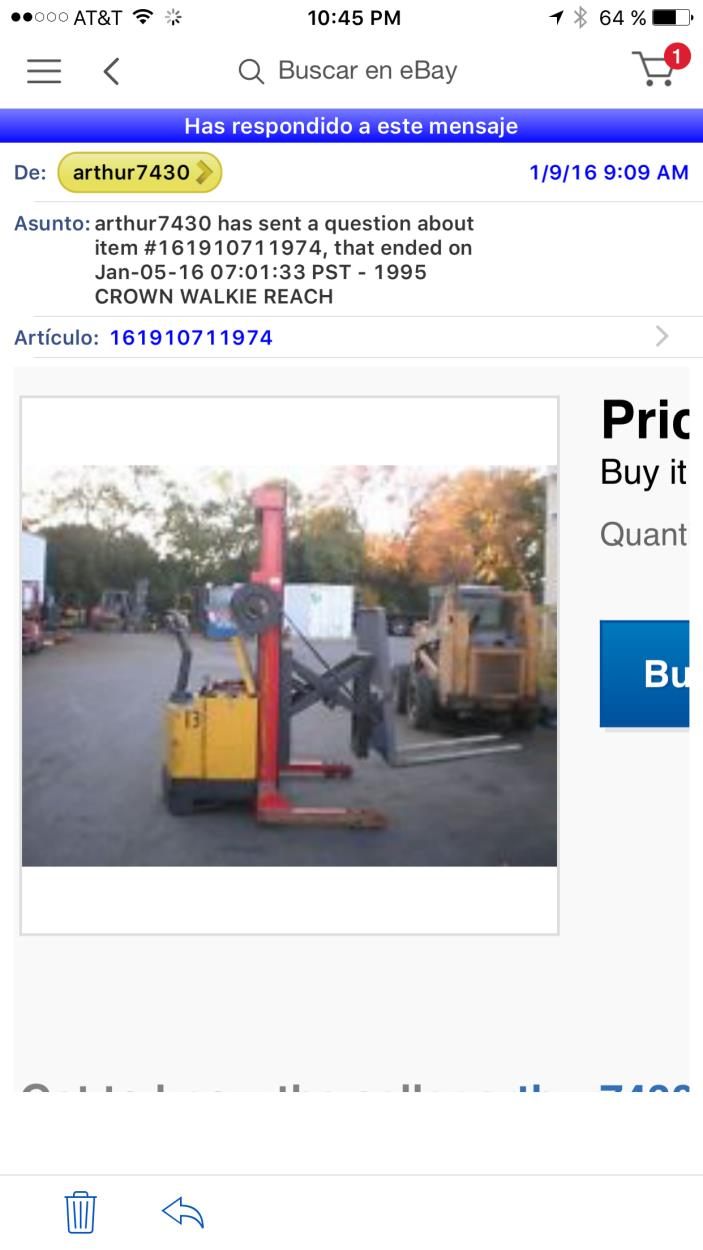Open the hamburger menu

point(44,71)
